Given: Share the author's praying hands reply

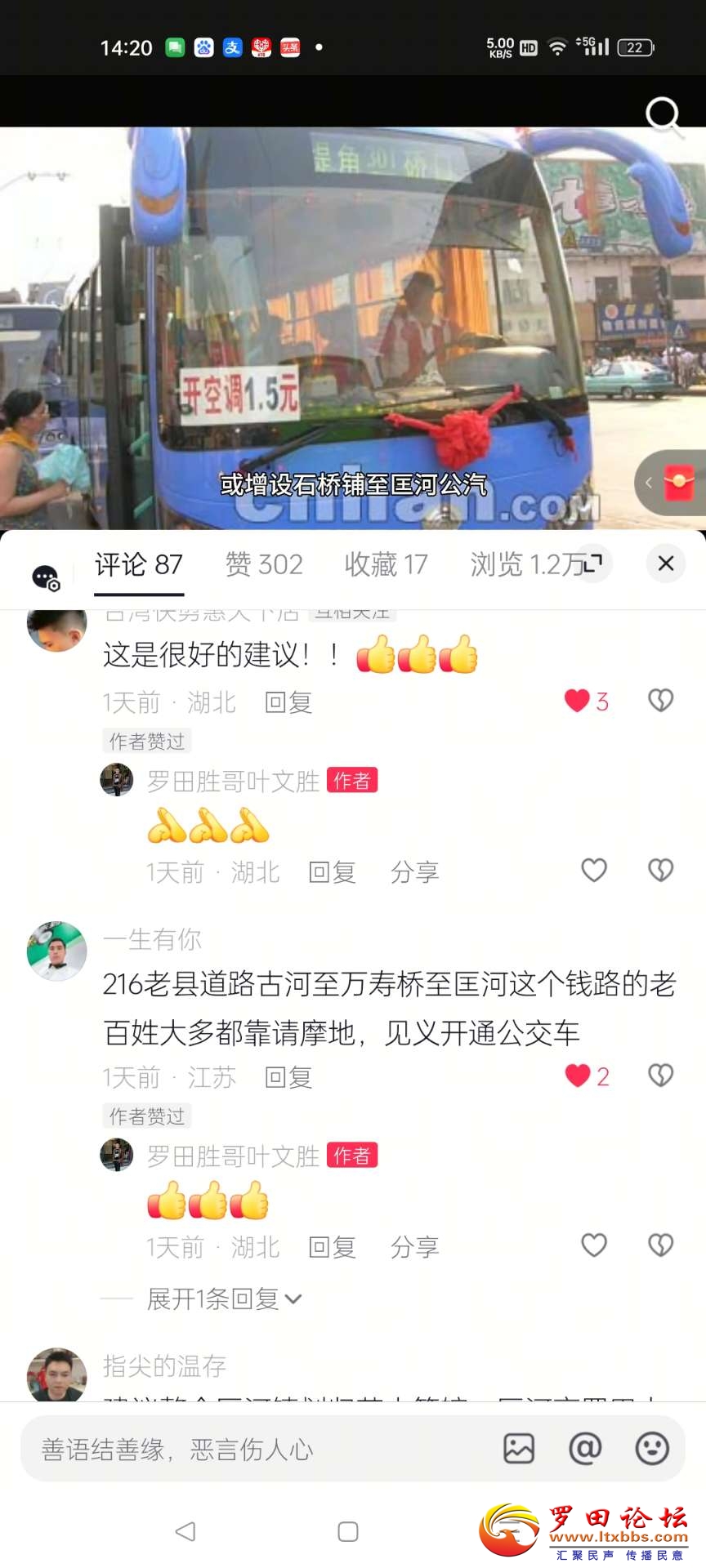Looking at the screenshot, I should [x=414, y=872].
